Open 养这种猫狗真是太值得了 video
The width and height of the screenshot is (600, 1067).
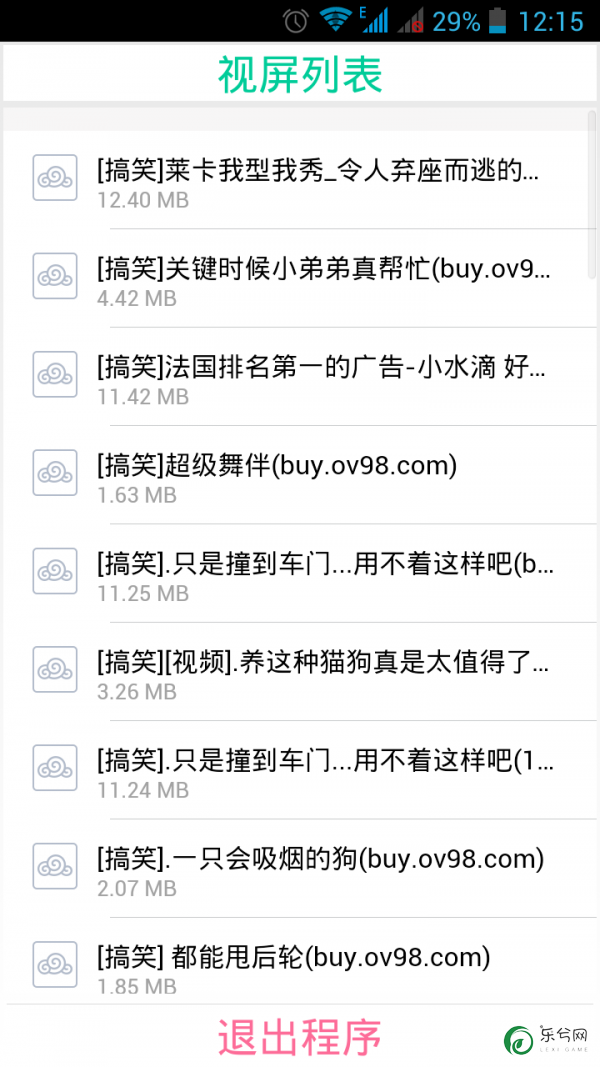click(x=299, y=670)
